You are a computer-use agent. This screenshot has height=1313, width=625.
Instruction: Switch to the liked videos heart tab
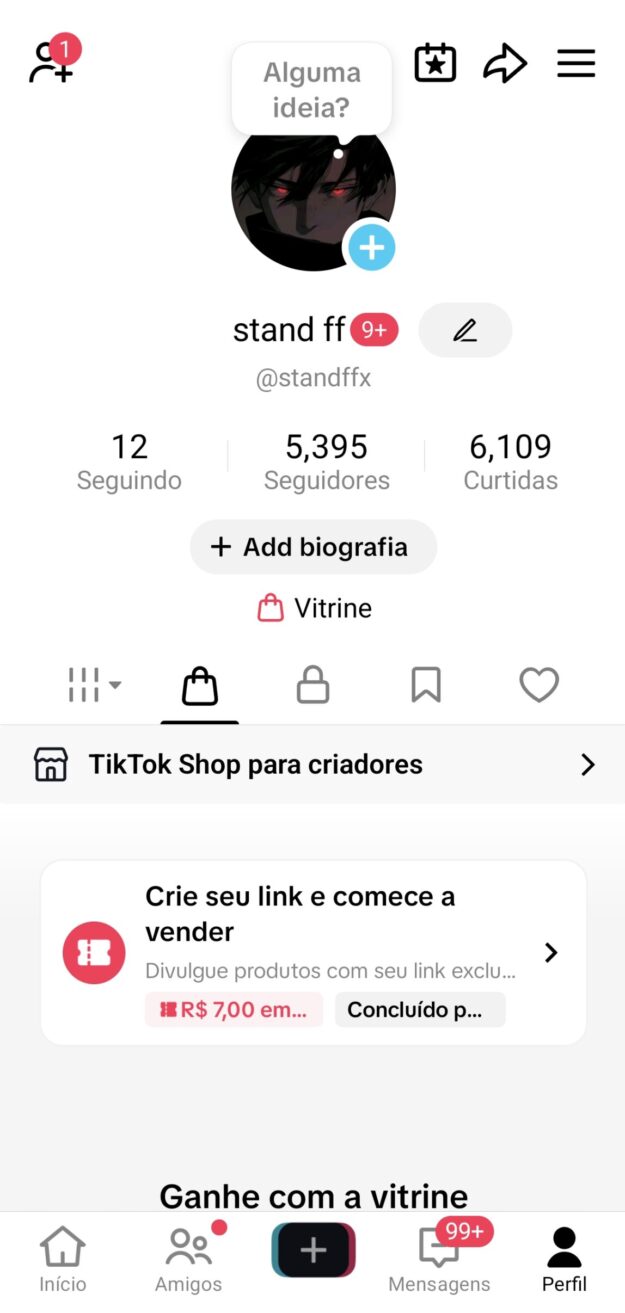coord(539,685)
